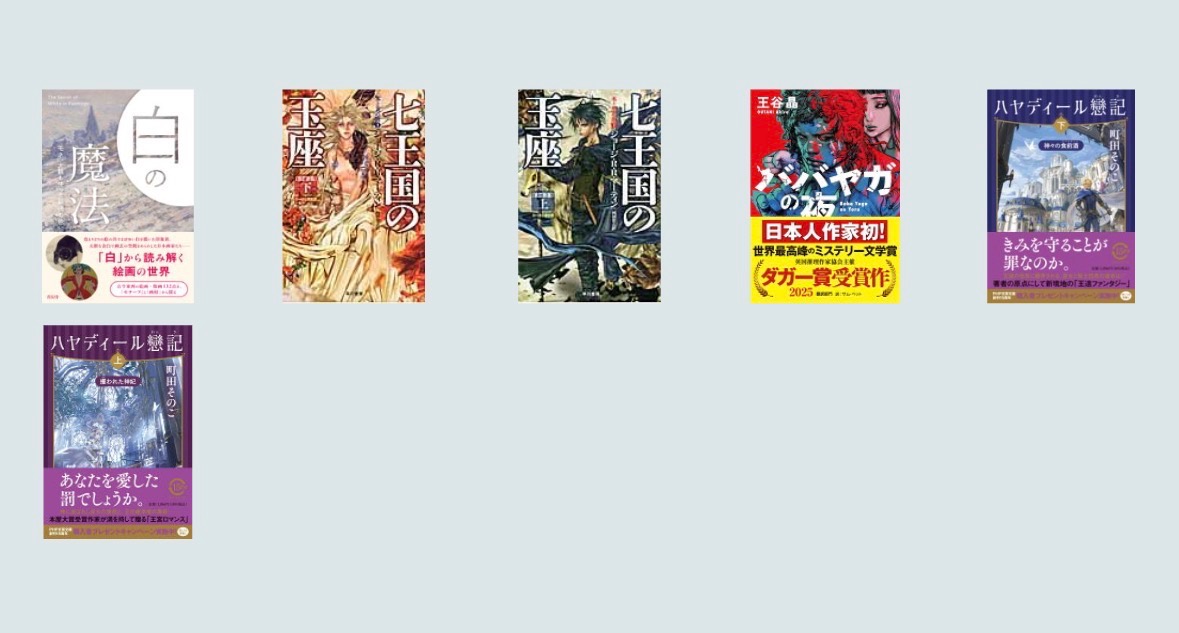The height and width of the screenshot is (633, 1179).
Task: Open ハヤディール戀記 volume 上
Action: [118, 432]
